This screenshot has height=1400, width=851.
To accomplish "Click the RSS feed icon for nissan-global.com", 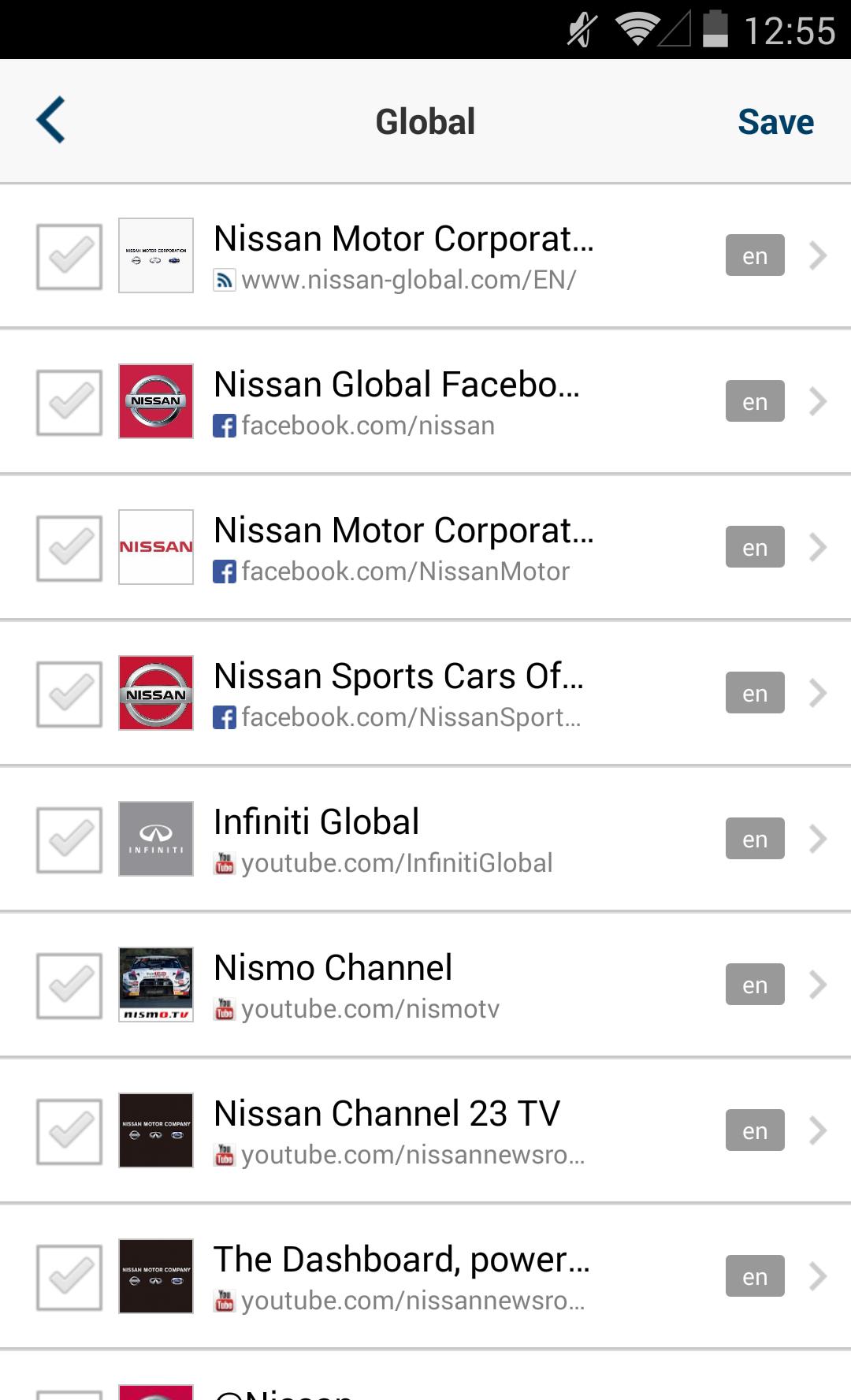I will click(x=225, y=280).
